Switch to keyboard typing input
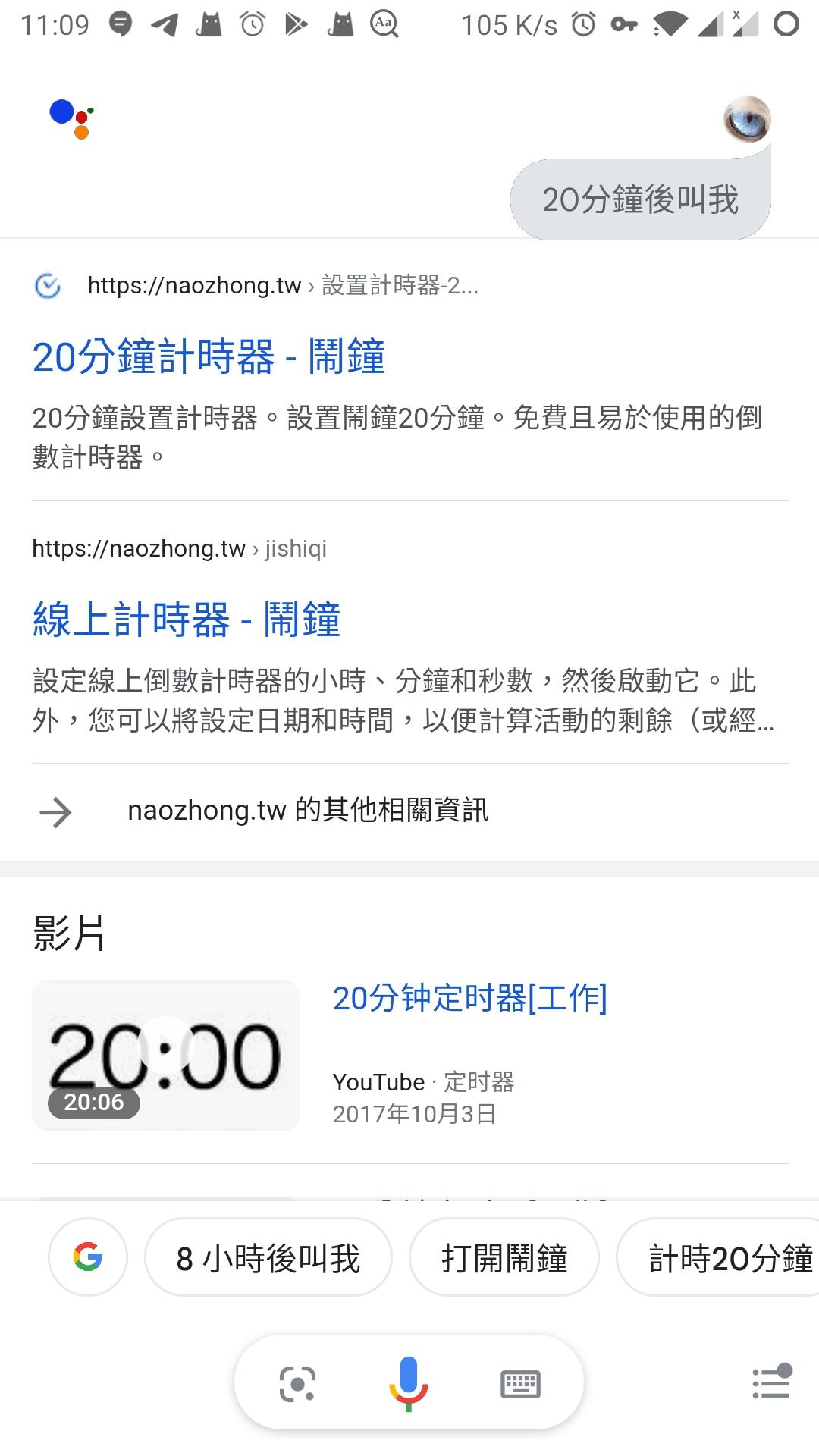819x1456 pixels. point(520,1384)
